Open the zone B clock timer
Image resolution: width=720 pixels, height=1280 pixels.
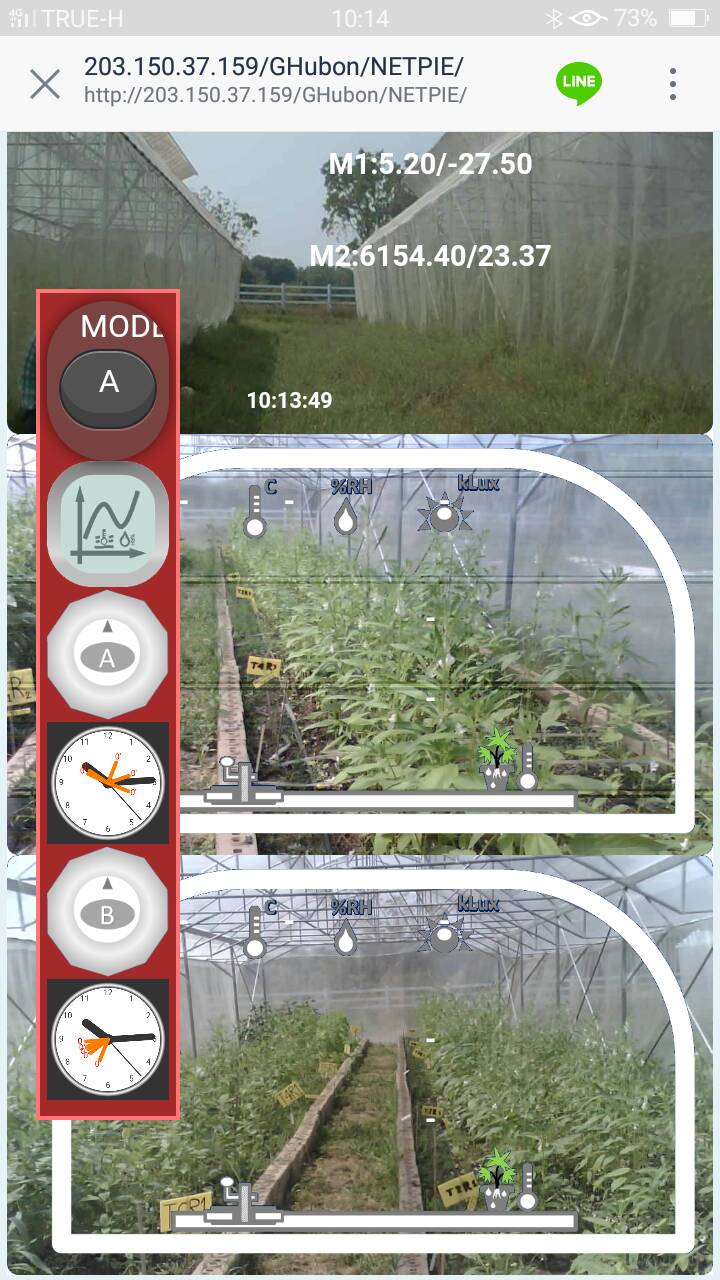click(x=108, y=1039)
